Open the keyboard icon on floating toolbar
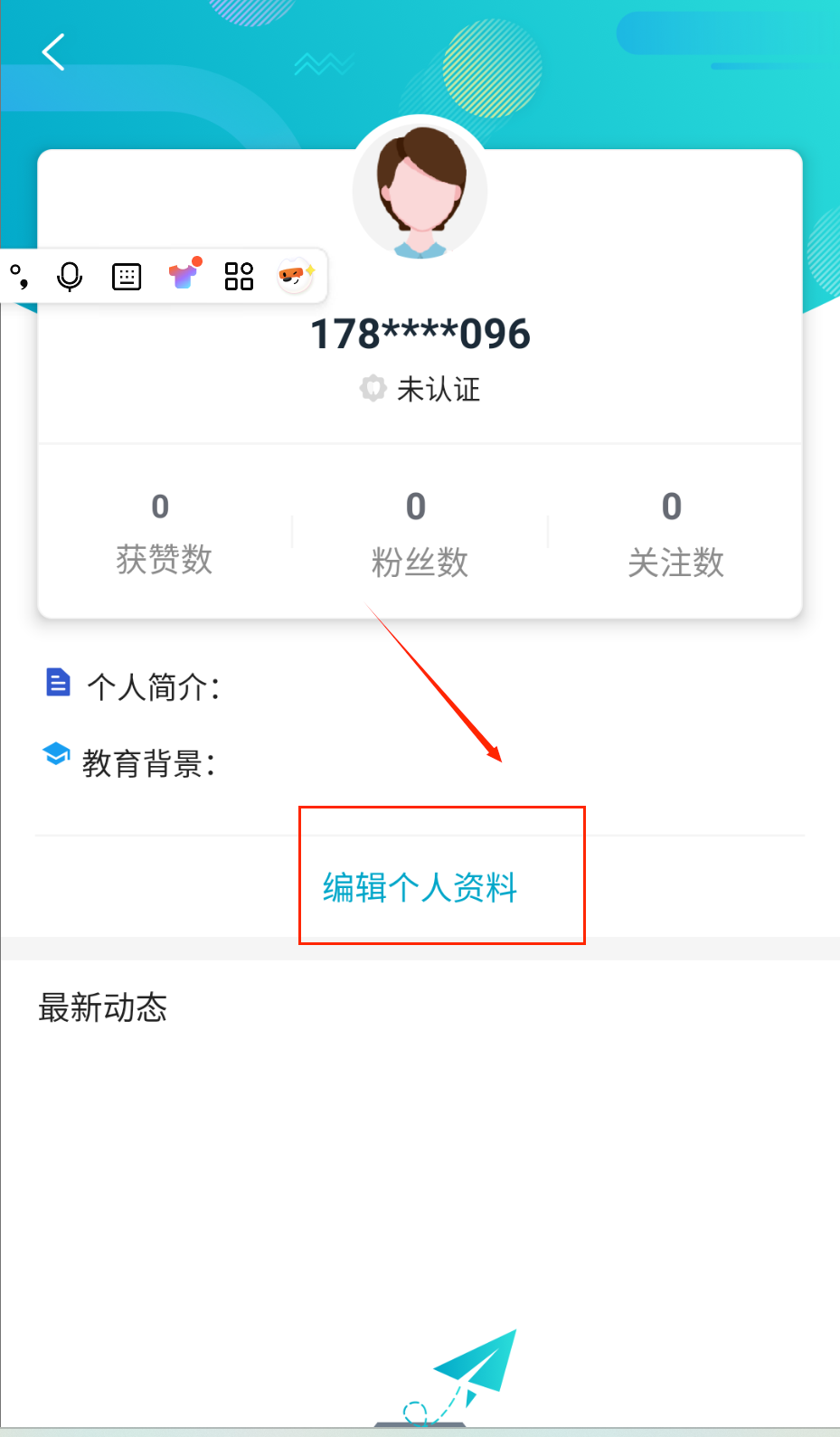840x1437 pixels. [127, 276]
